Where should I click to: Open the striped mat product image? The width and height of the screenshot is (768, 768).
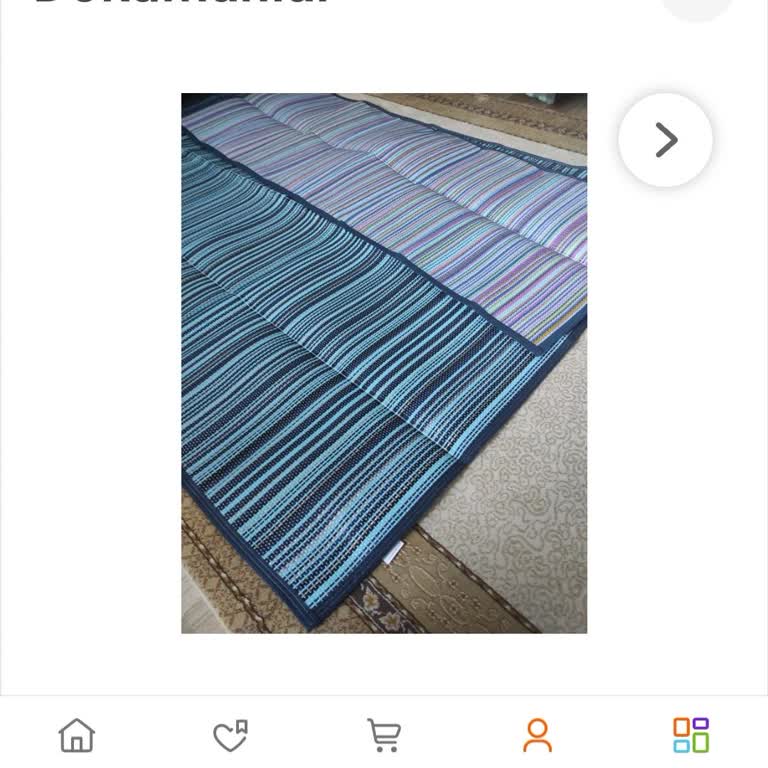pos(384,363)
